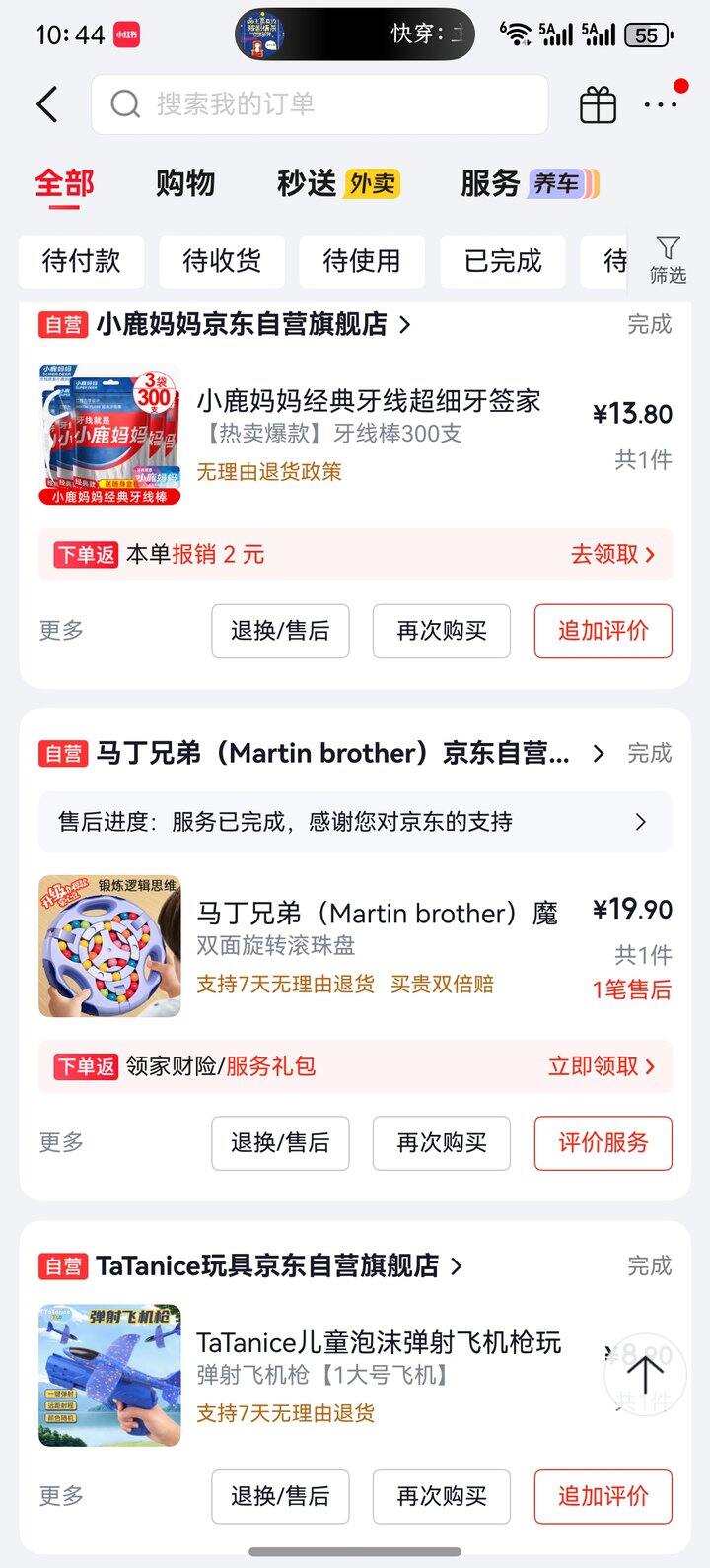
Task: Show 已完成 orders
Action: (x=503, y=261)
